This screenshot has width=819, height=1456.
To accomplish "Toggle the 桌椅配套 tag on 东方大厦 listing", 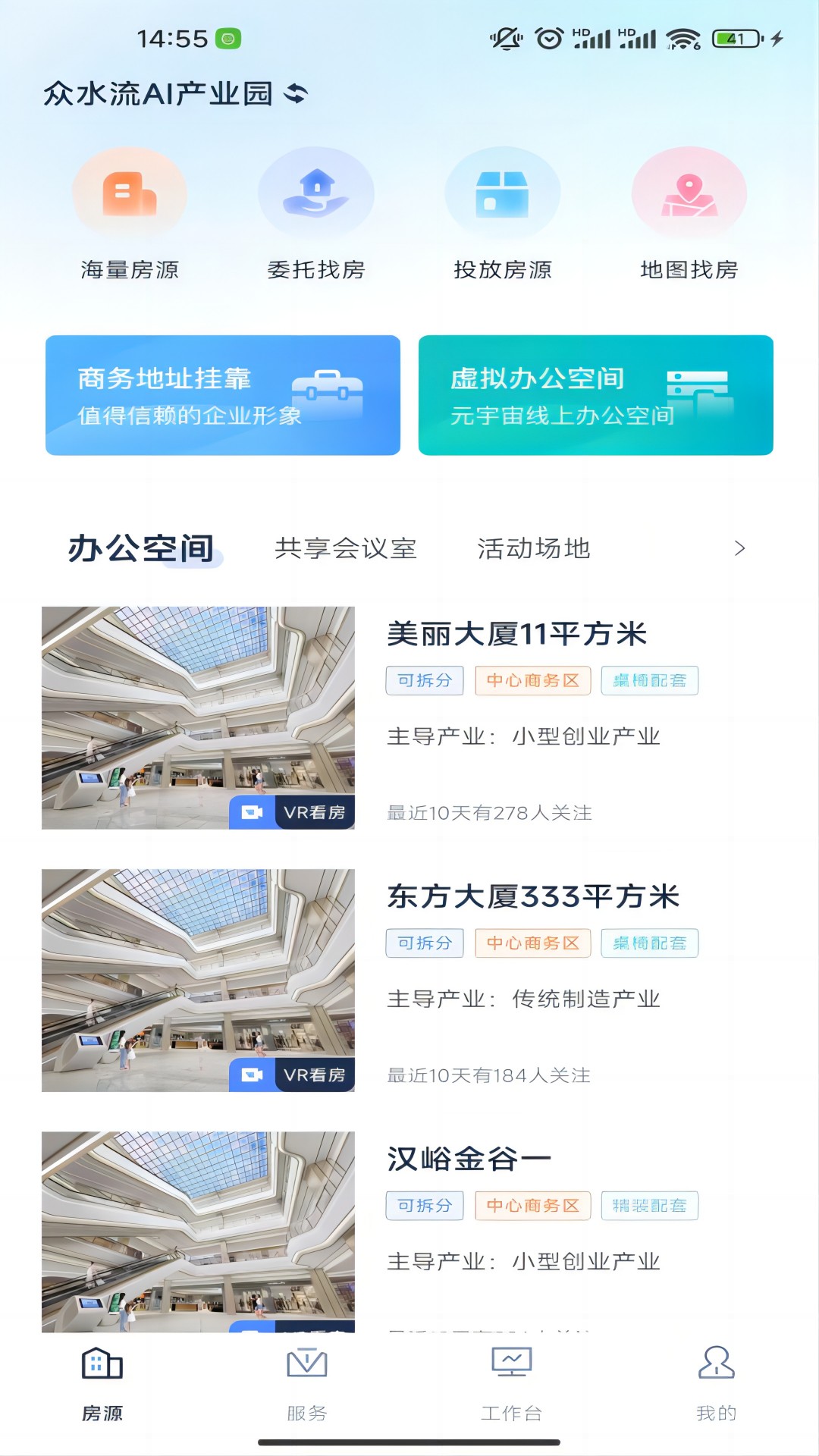I will point(650,943).
